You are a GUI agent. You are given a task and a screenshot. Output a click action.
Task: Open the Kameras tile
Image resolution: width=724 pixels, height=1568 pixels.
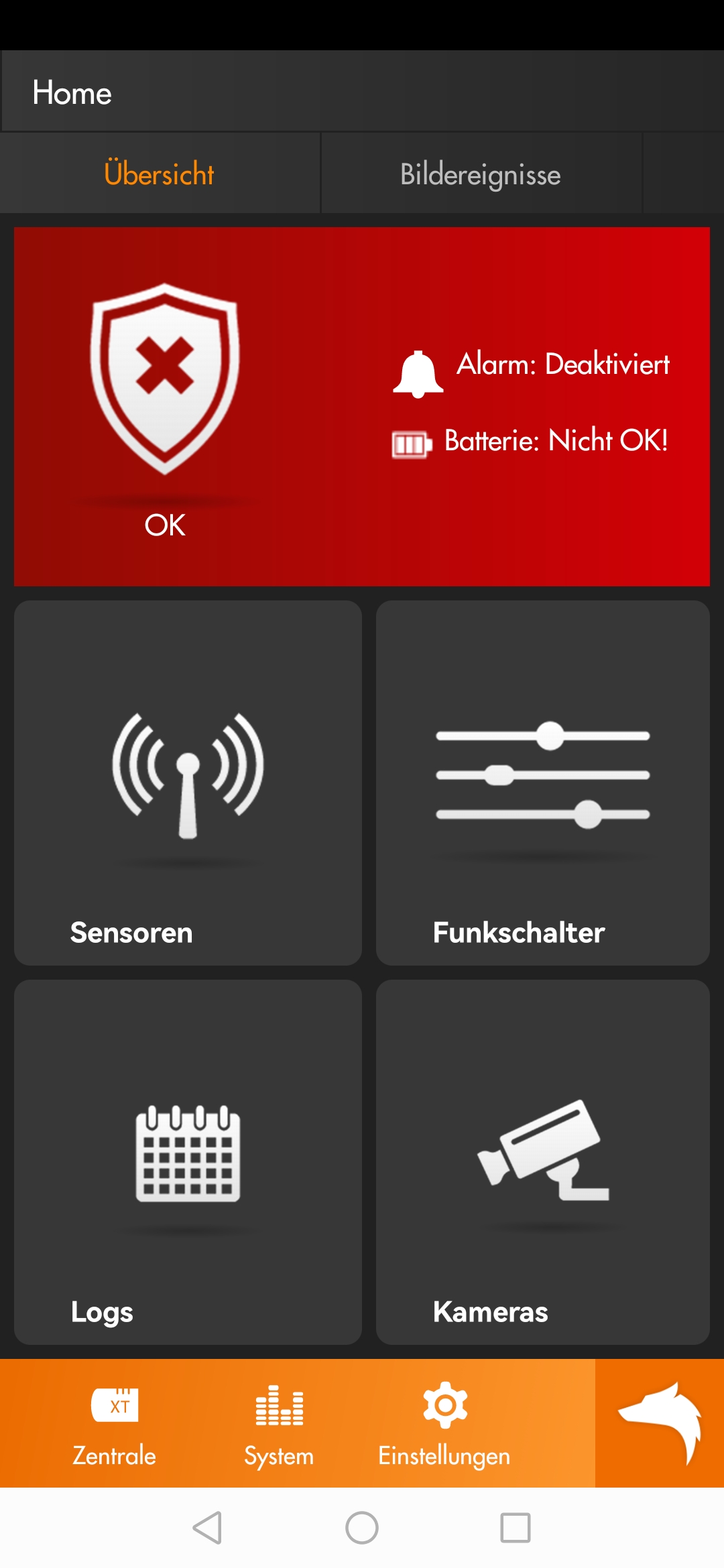coord(542,1162)
